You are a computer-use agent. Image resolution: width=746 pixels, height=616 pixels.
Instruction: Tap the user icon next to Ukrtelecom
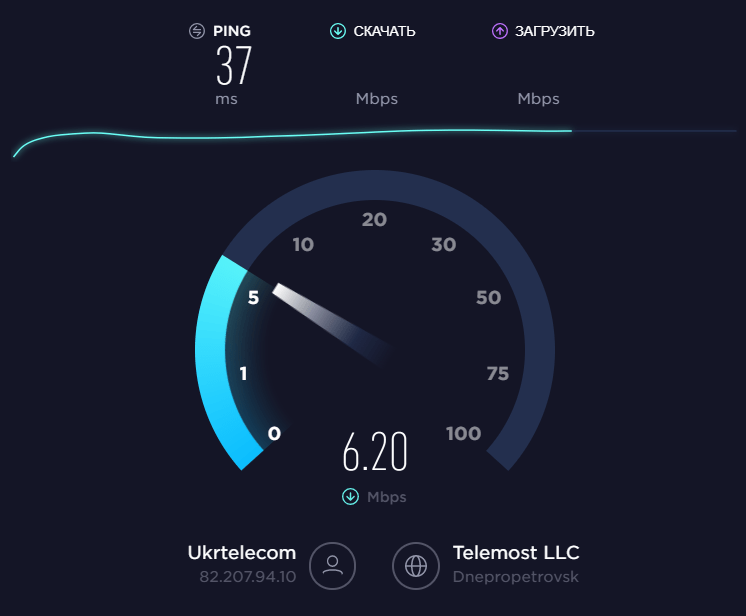pos(333,566)
